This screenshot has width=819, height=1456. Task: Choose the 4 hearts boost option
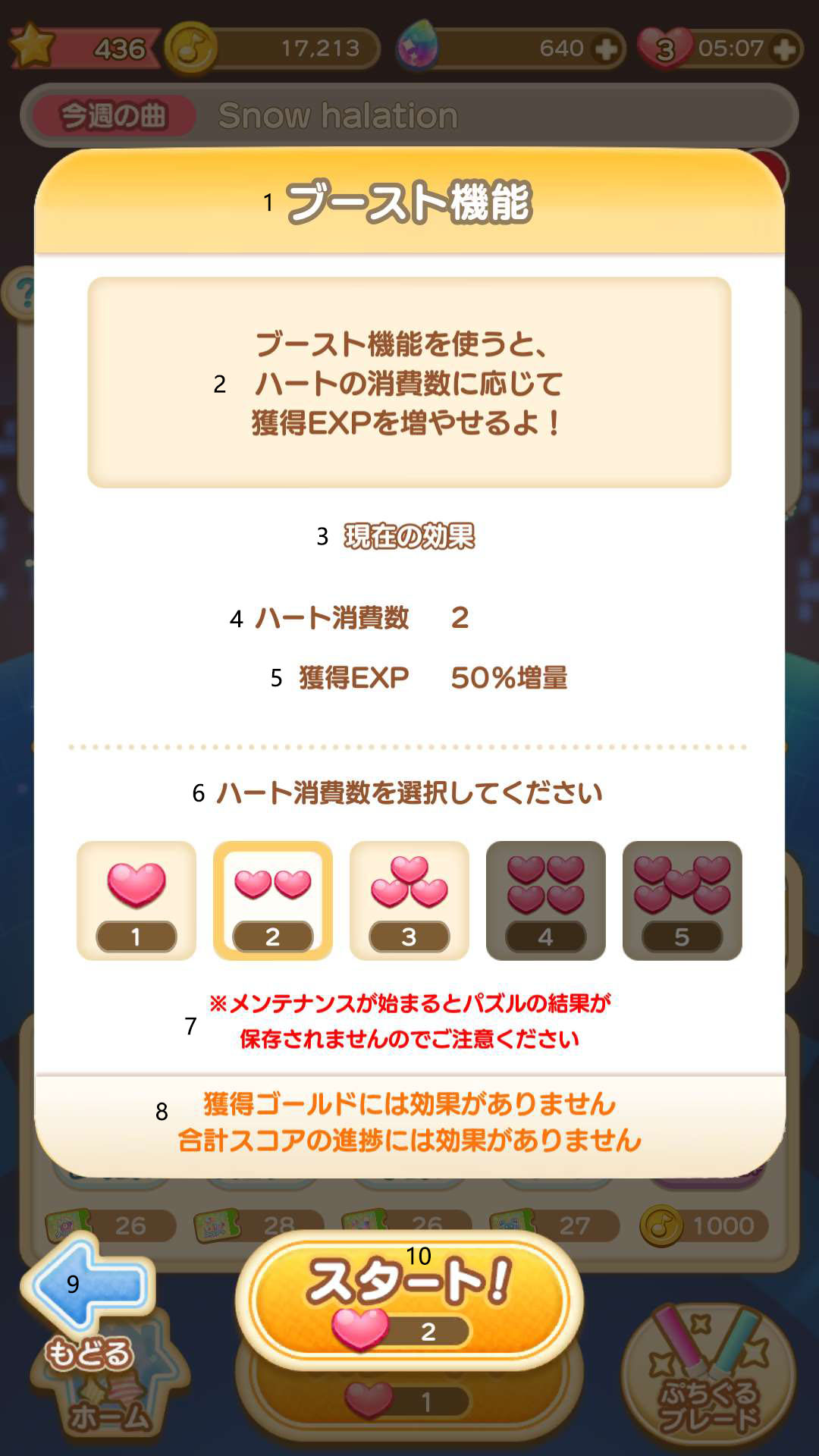[x=546, y=900]
